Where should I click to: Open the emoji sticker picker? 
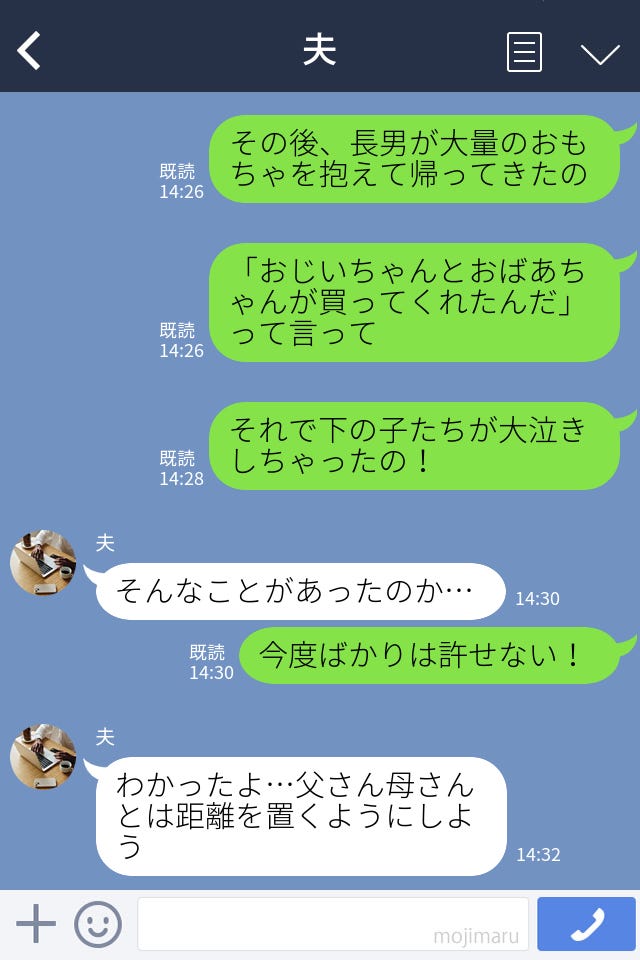pyautogui.click(x=98, y=924)
